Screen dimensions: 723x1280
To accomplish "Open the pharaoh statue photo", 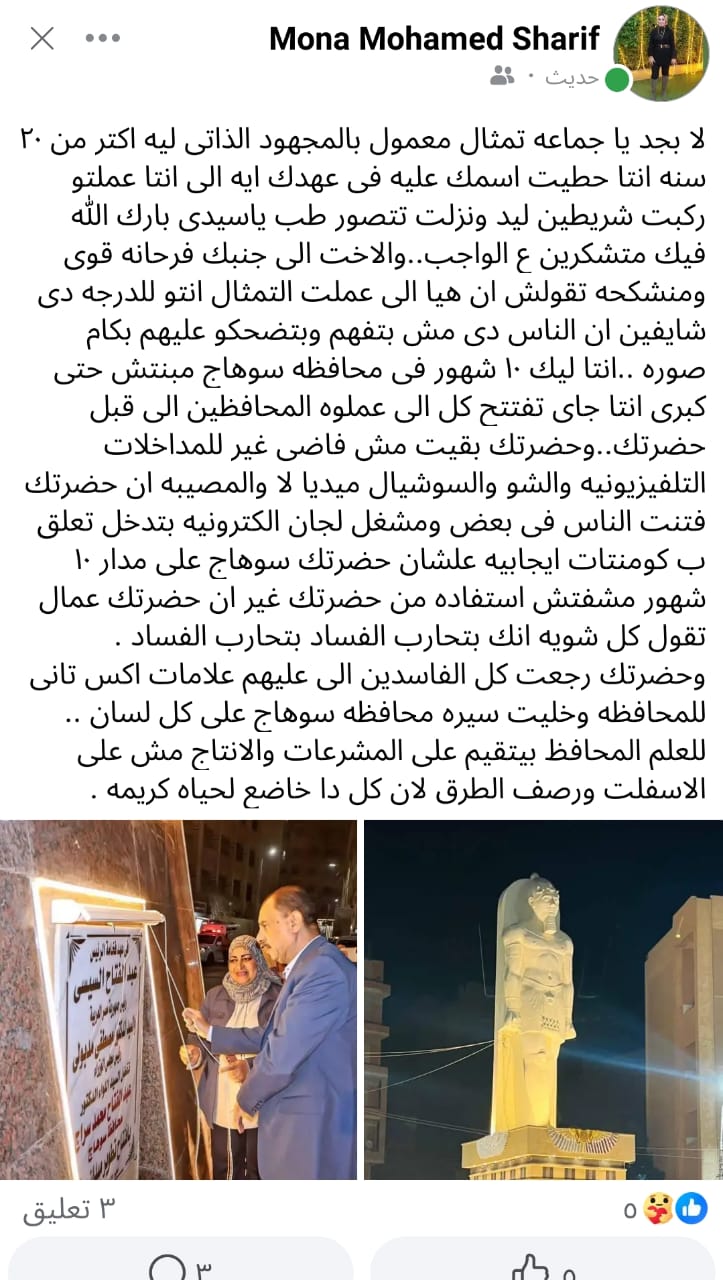I will [x=543, y=1000].
